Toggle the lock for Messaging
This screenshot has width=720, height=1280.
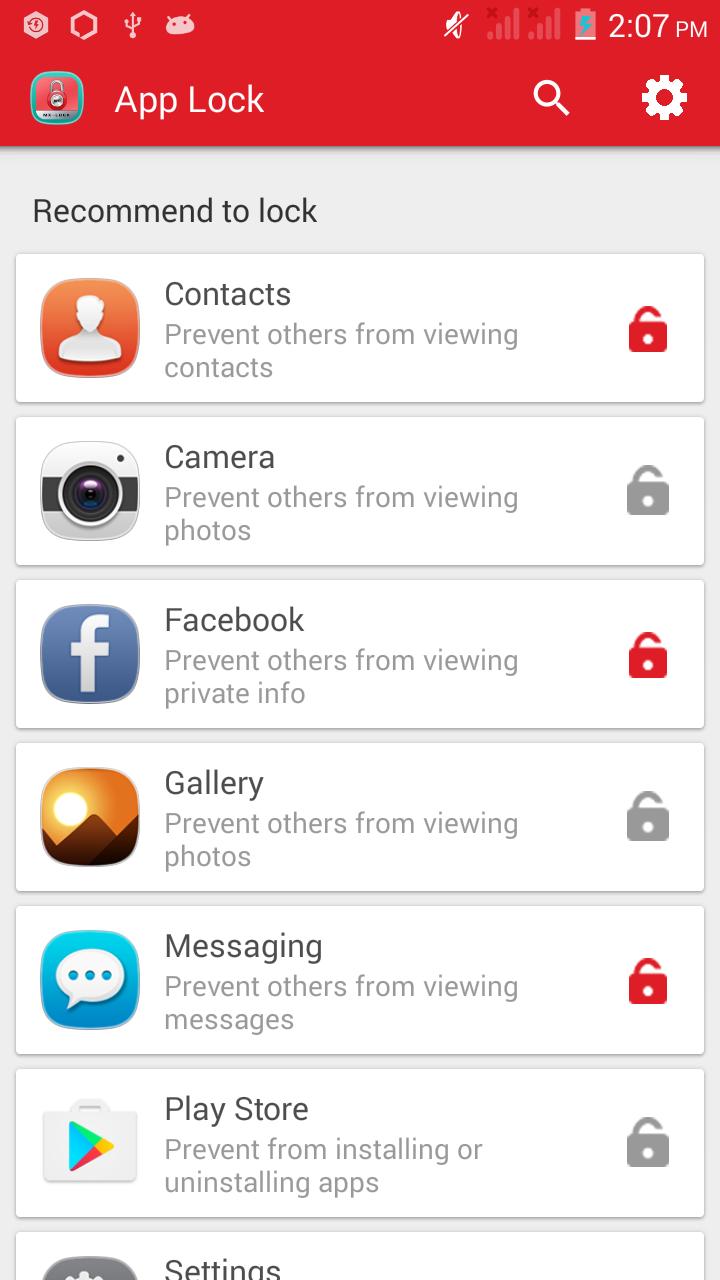[x=648, y=981]
